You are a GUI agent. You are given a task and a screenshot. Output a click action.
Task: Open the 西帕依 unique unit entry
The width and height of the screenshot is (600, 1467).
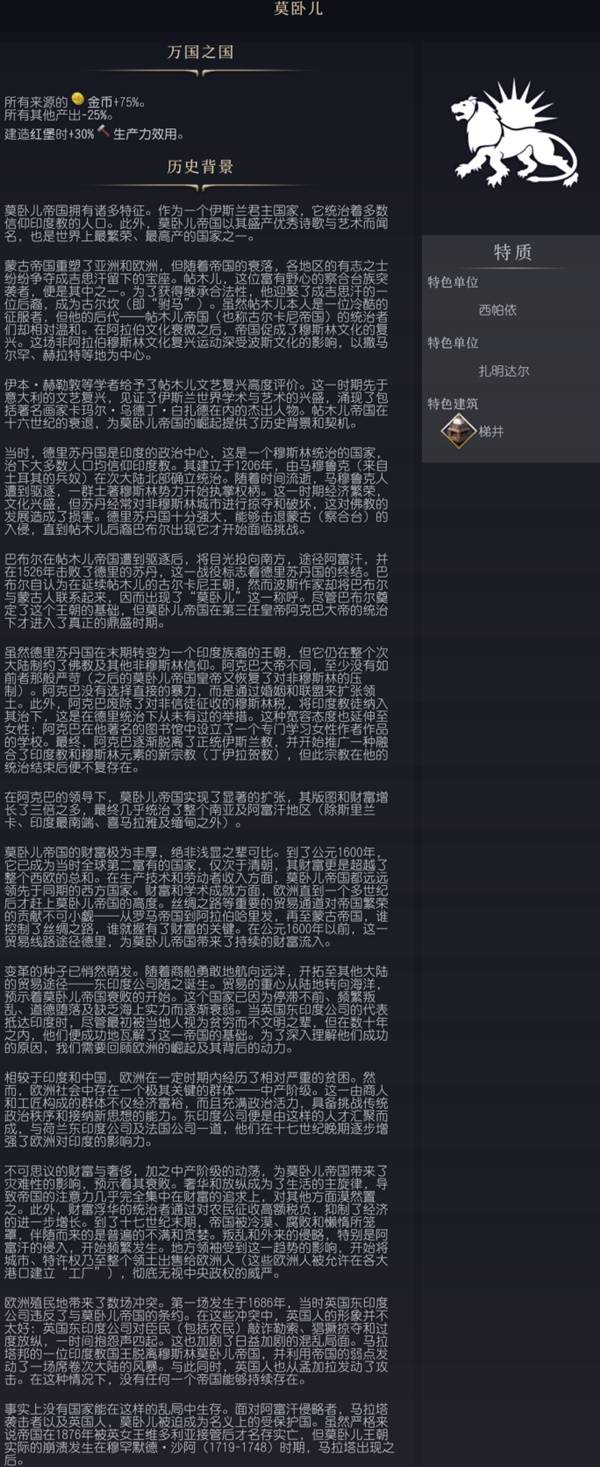pyautogui.click(x=497, y=311)
